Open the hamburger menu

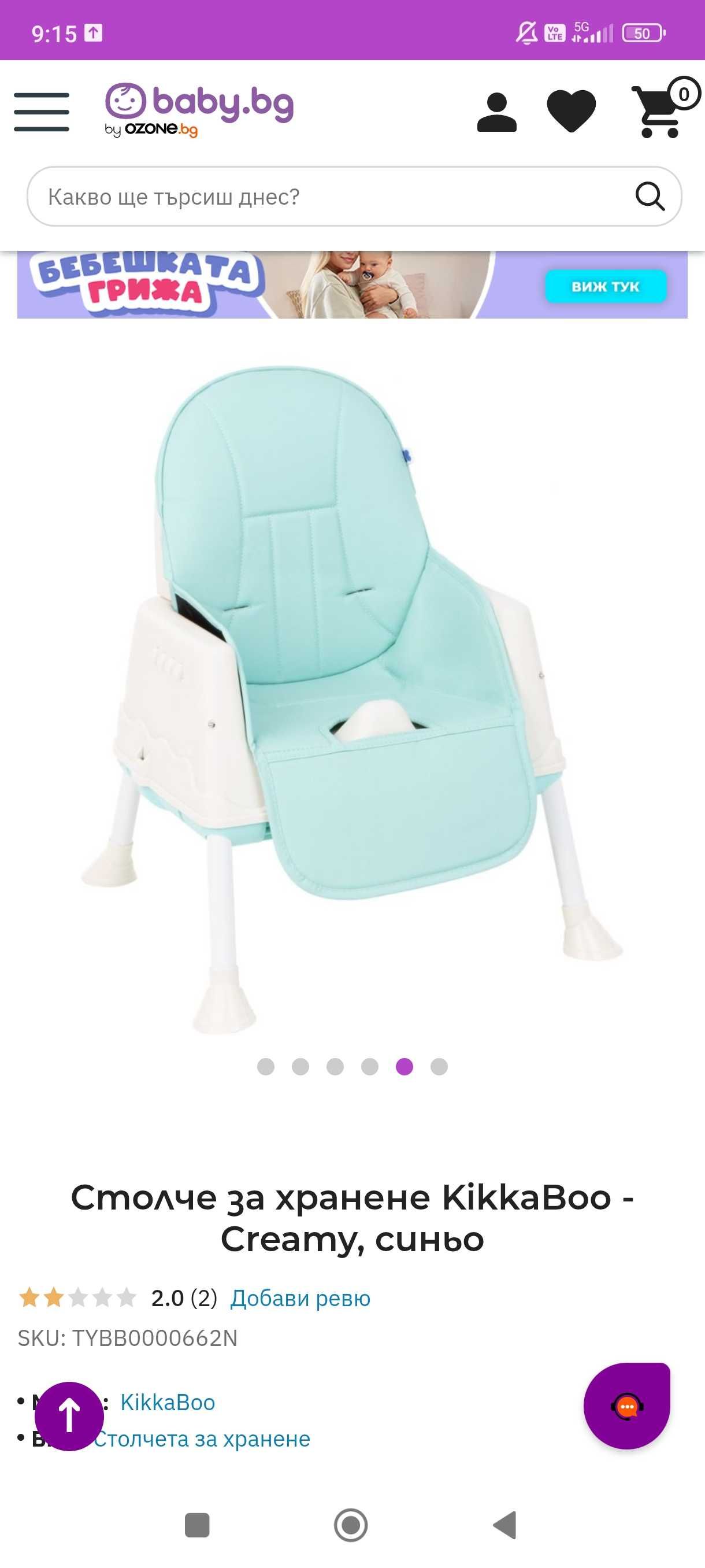[42, 112]
